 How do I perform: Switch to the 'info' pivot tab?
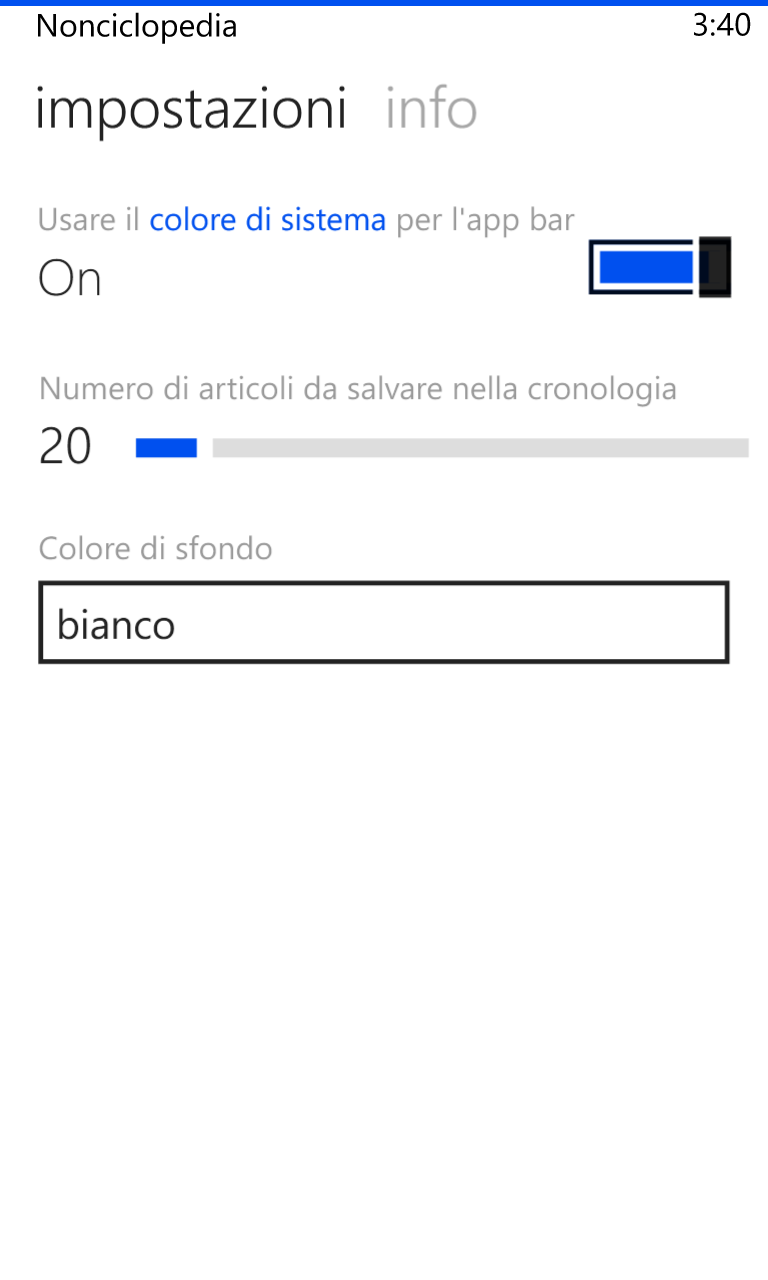430,108
